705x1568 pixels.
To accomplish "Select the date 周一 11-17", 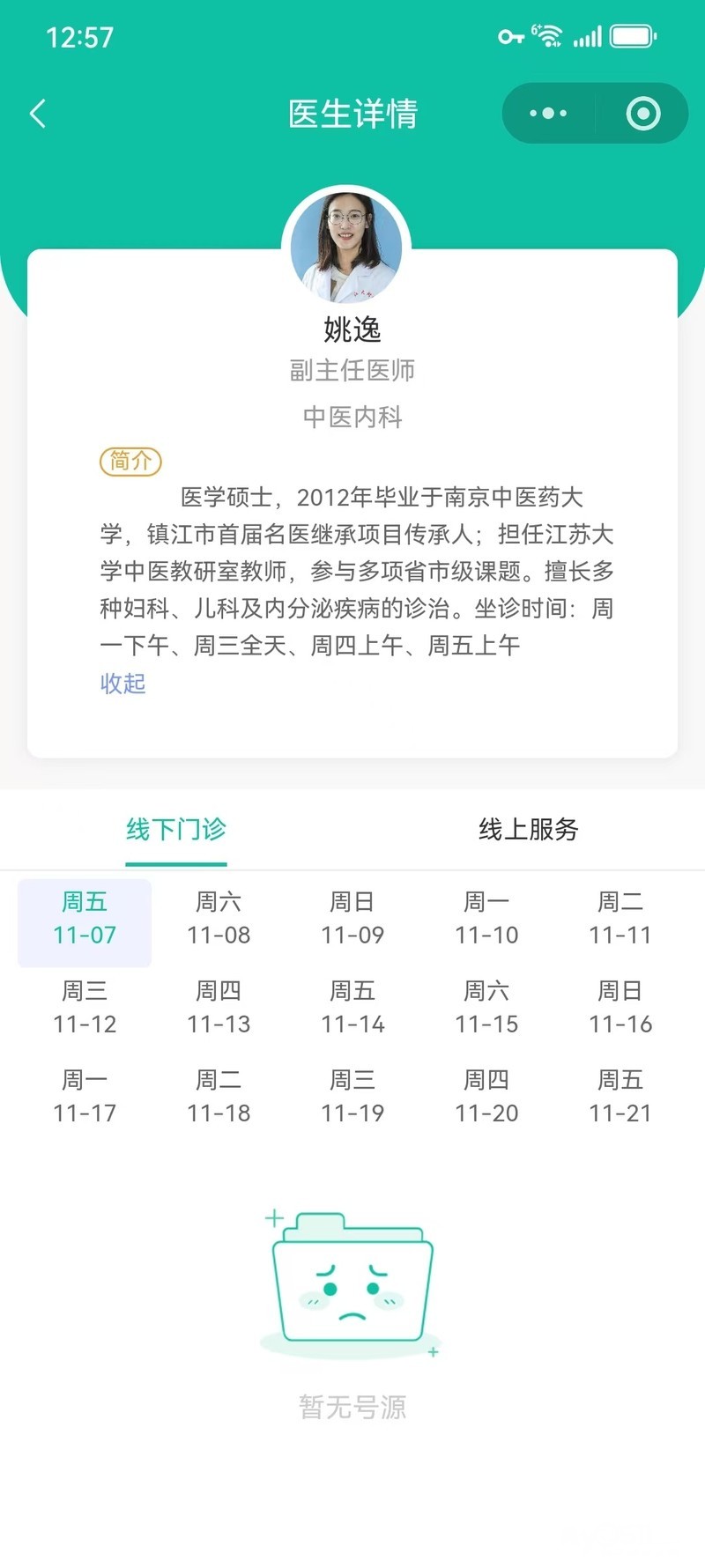I will coord(85,1097).
